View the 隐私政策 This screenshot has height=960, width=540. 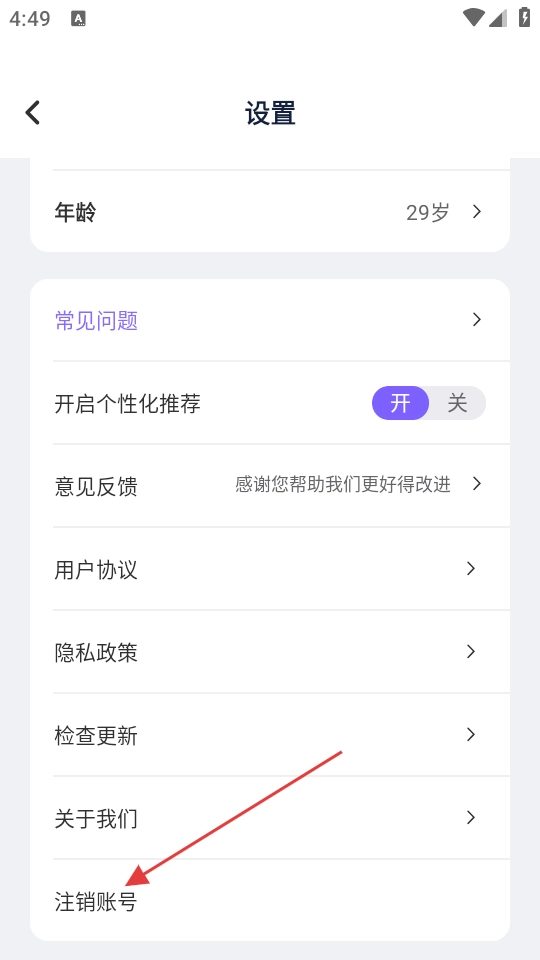click(x=269, y=651)
